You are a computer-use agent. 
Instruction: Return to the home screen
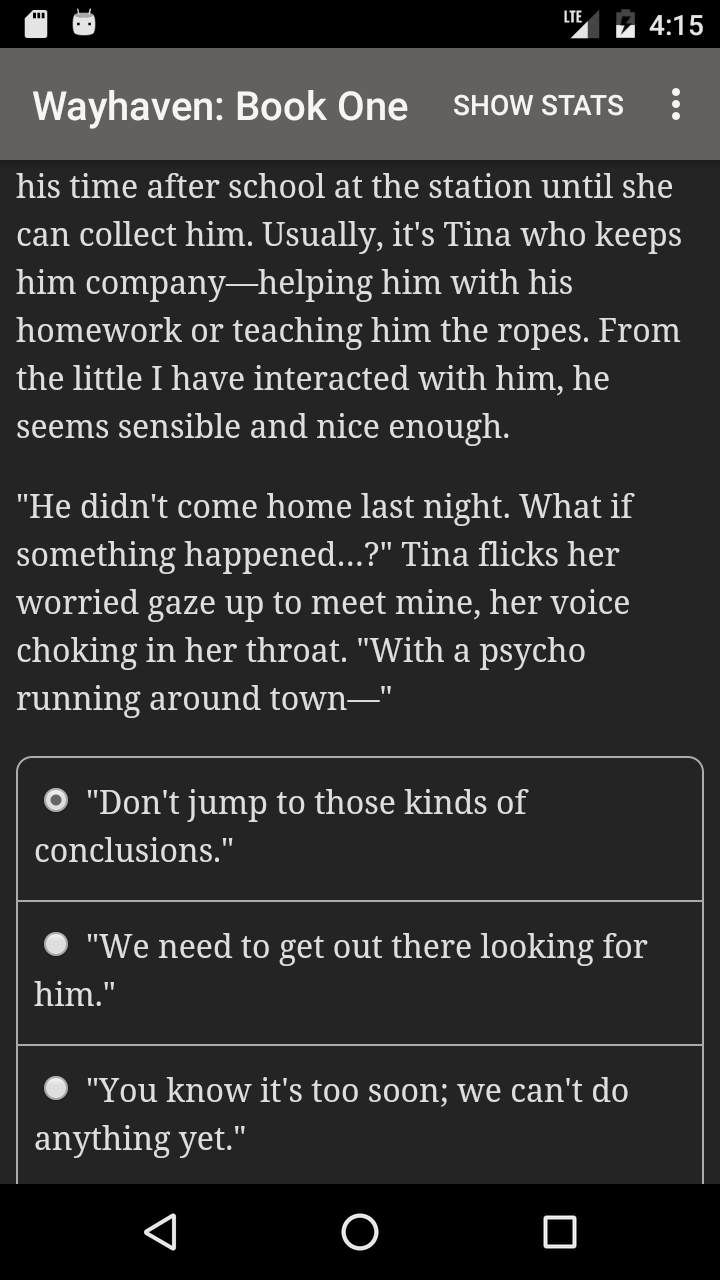tap(360, 1232)
